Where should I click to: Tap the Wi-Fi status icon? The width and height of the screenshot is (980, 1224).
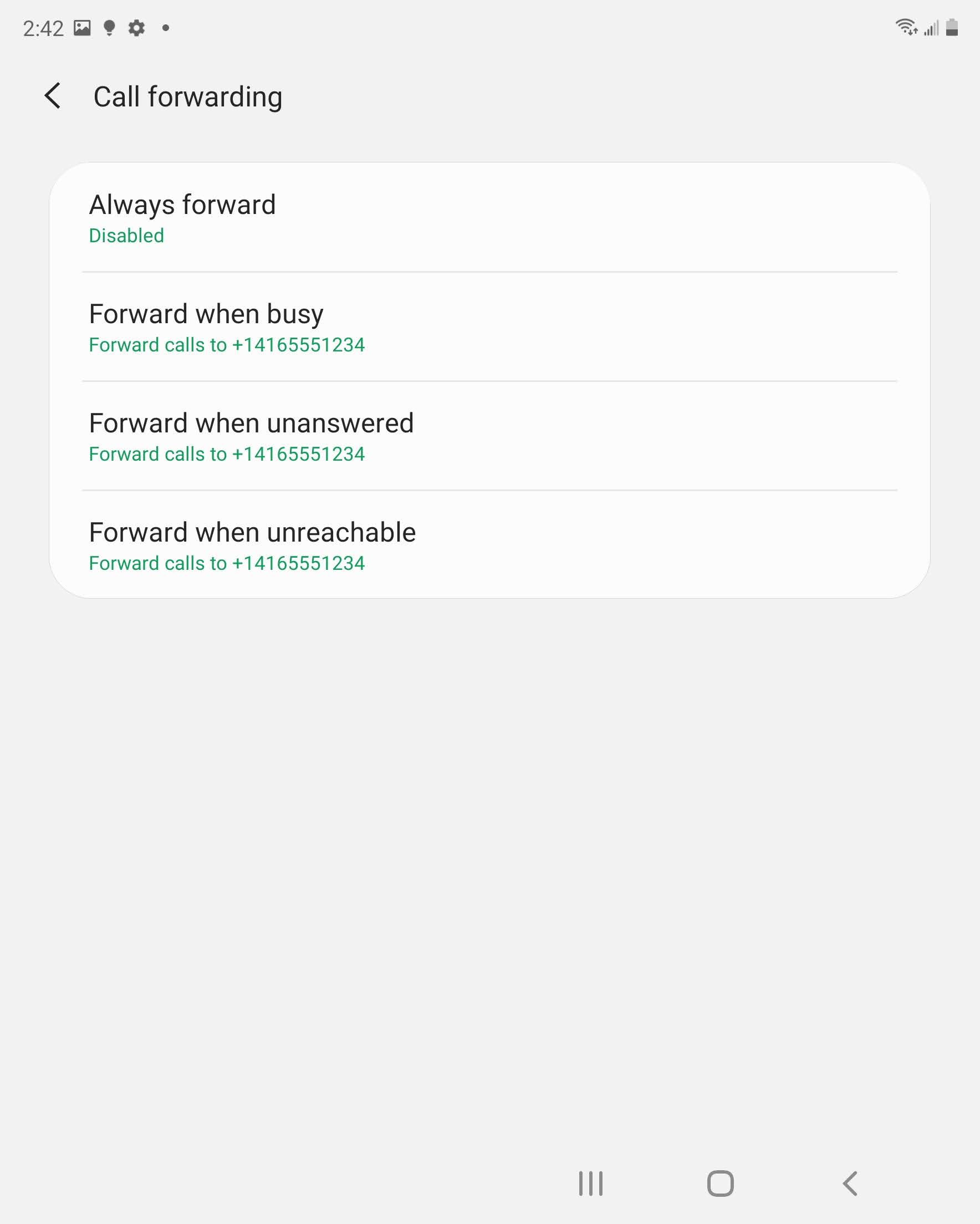pyautogui.click(x=906, y=27)
